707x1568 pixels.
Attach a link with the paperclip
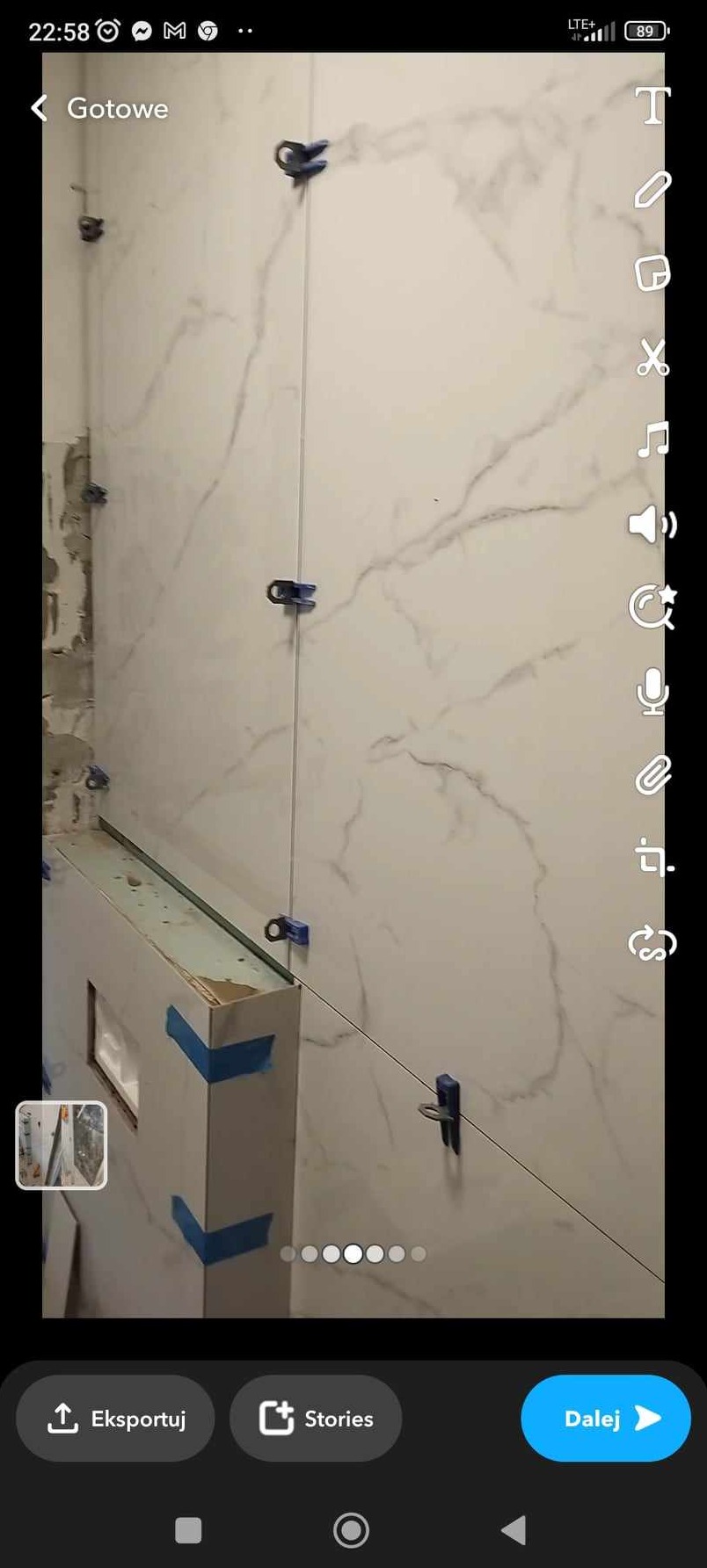click(x=652, y=775)
